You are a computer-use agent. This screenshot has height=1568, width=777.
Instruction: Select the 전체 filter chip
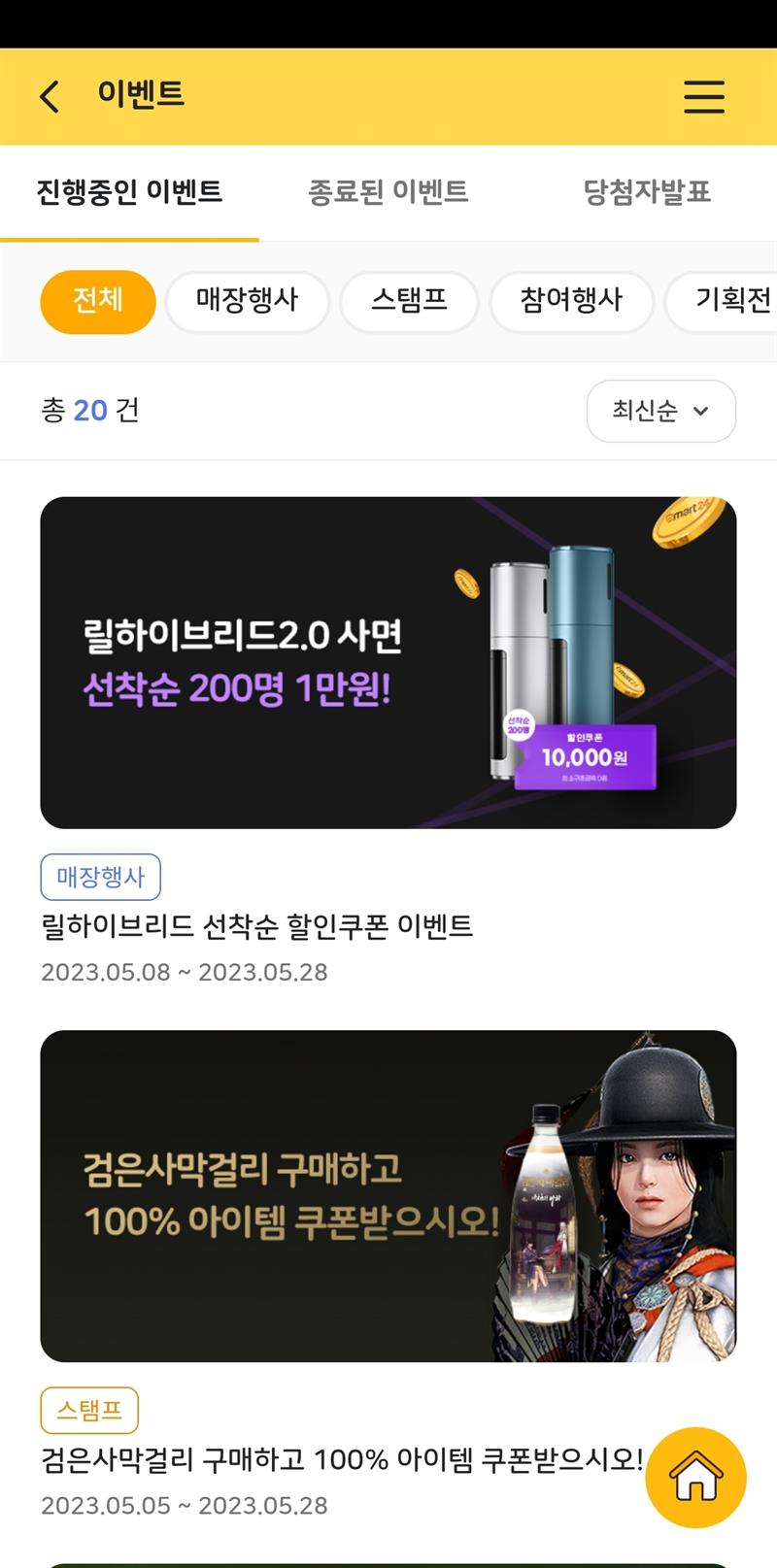coord(97,301)
